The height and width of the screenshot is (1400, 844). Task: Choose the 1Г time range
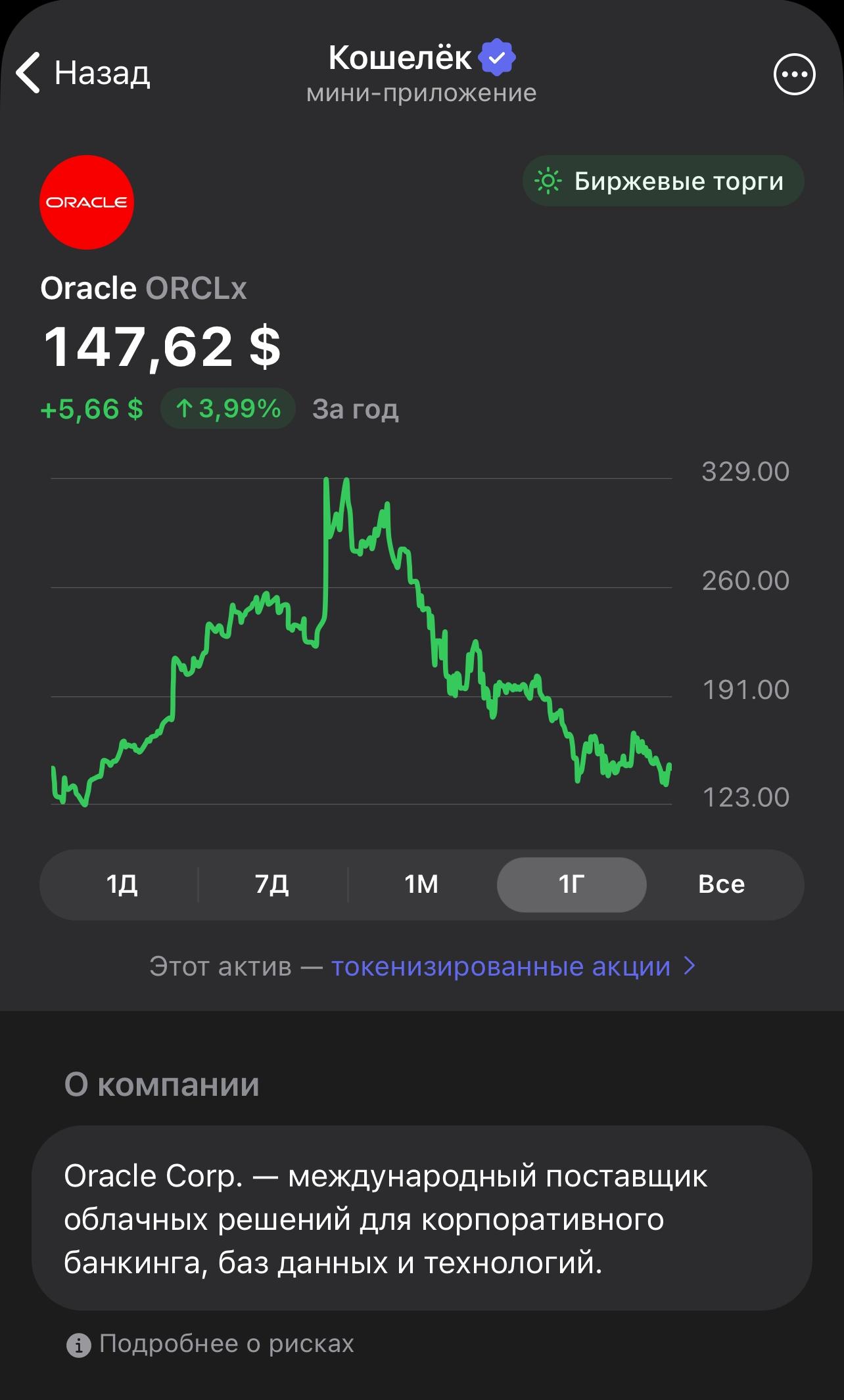[x=571, y=884]
